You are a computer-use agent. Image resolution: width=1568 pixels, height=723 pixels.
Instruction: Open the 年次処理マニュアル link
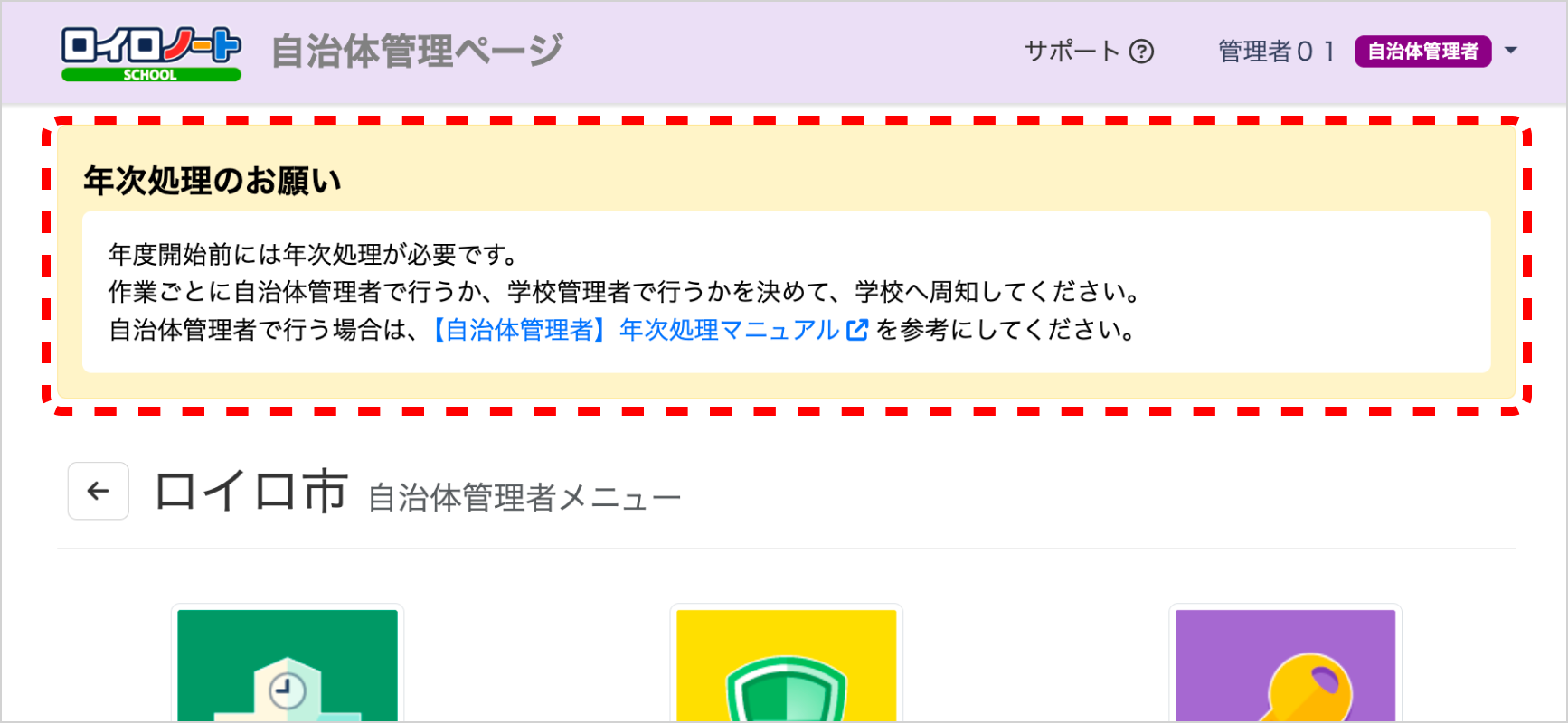[x=650, y=330]
